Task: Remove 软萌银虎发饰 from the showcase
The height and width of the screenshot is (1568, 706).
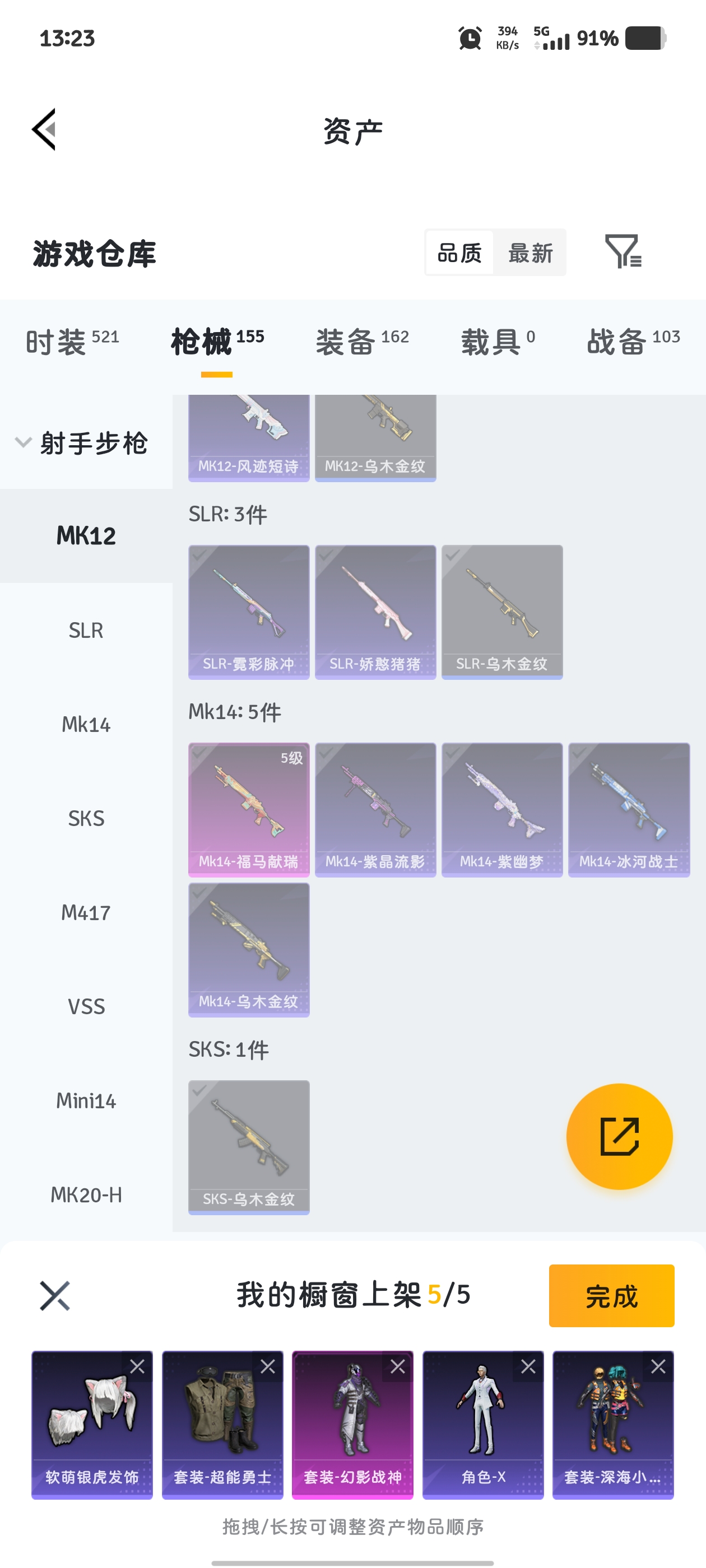Action: [138, 1367]
